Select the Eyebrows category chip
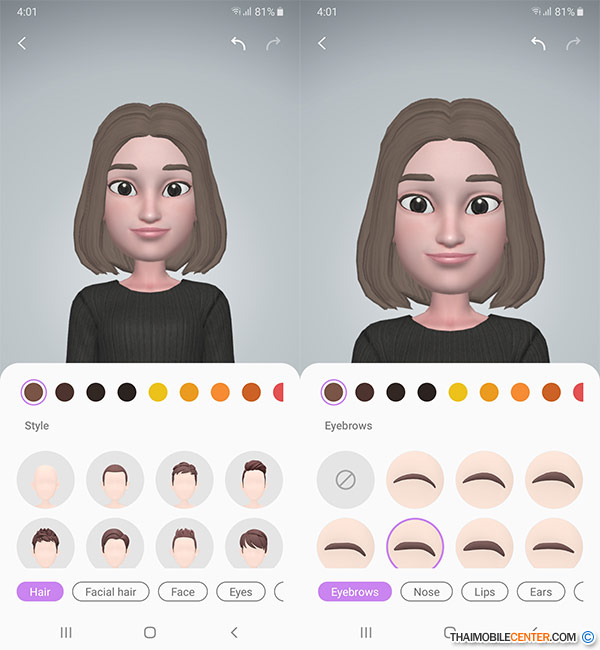Image resolution: width=600 pixels, height=650 pixels. (x=354, y=592)
